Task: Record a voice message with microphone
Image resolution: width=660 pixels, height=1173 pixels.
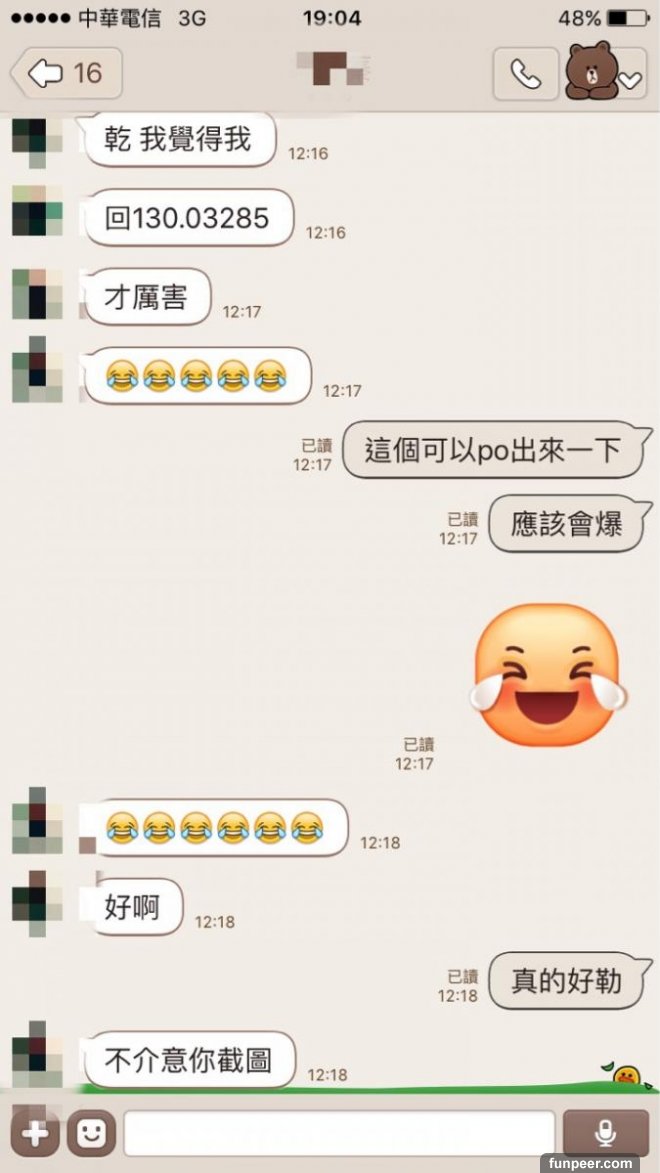Action: pyautogui.click(x=605, y=1133)
